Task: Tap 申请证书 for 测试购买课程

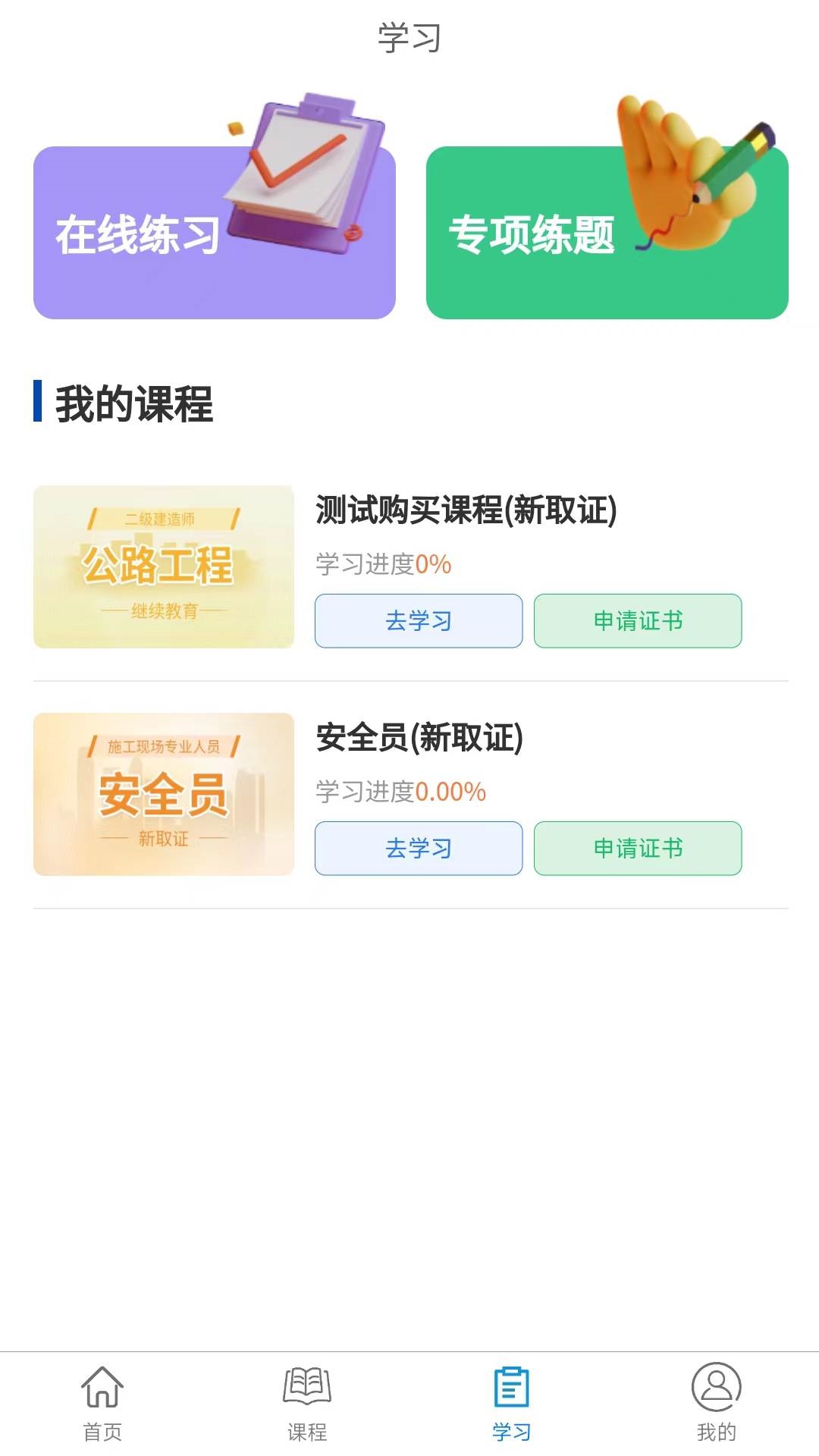Action: [638, 621]
